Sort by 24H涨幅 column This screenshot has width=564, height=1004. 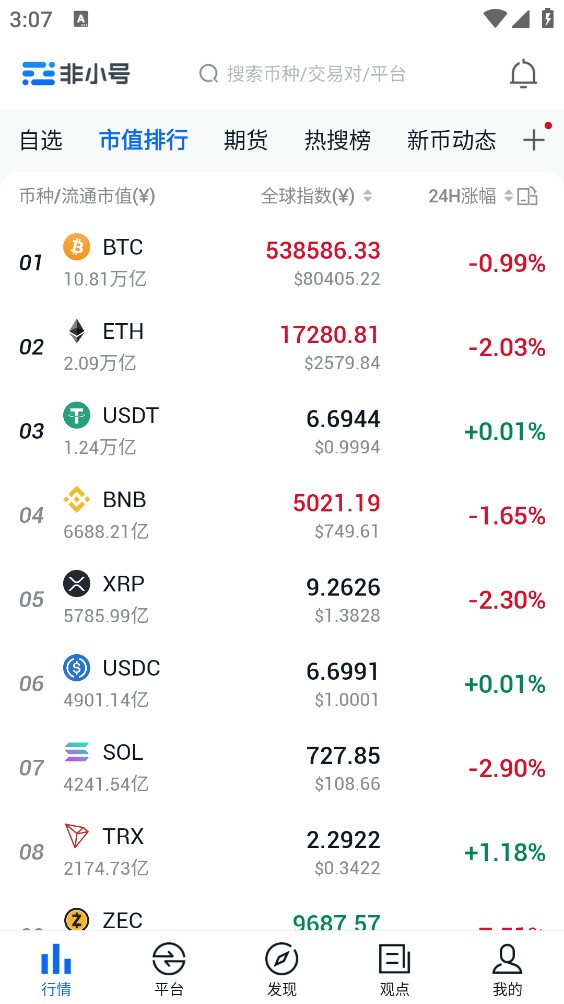click(x=471, y=196)
